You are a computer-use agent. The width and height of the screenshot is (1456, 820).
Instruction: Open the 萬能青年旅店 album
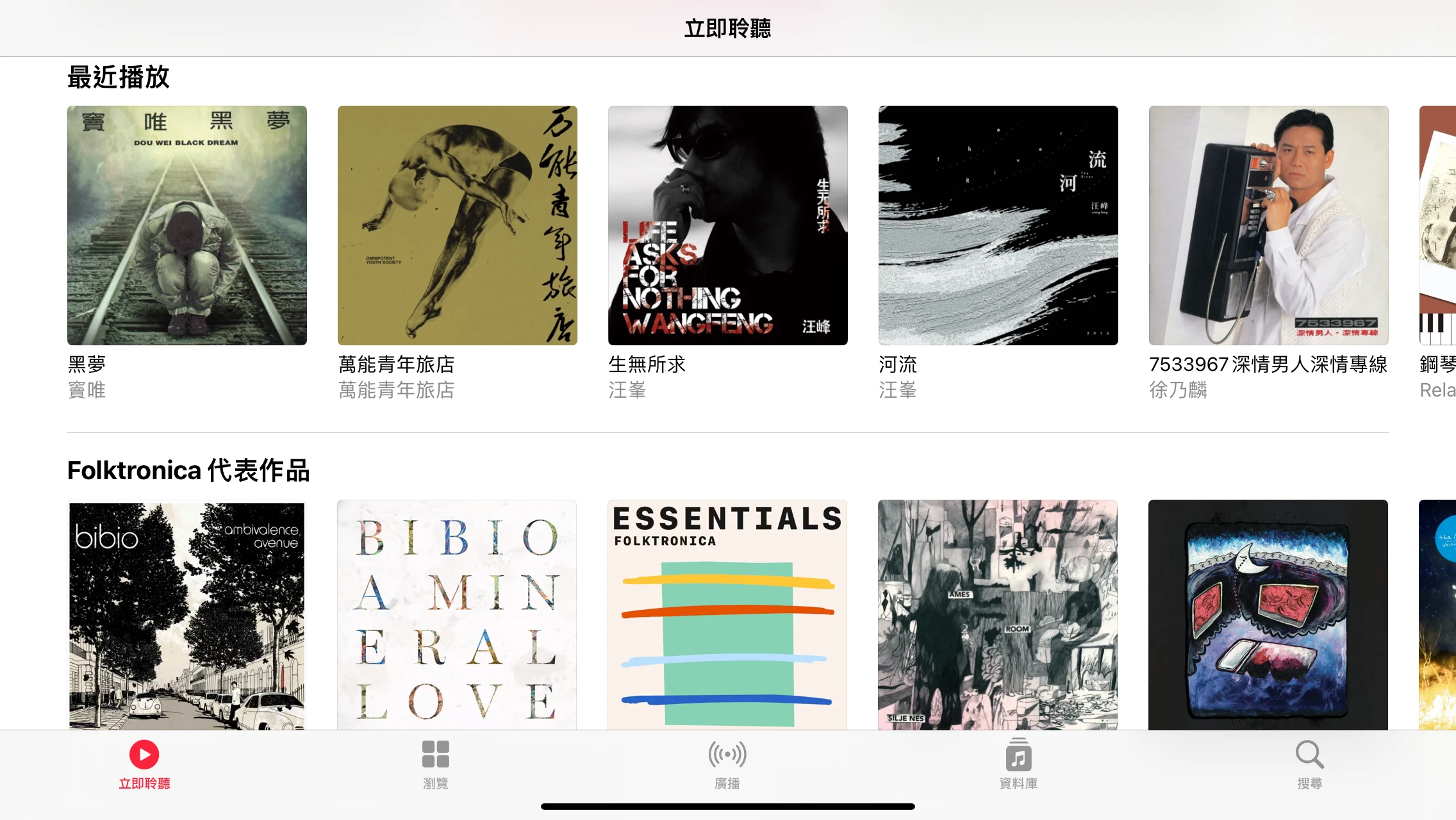click(x=458, y=225)
